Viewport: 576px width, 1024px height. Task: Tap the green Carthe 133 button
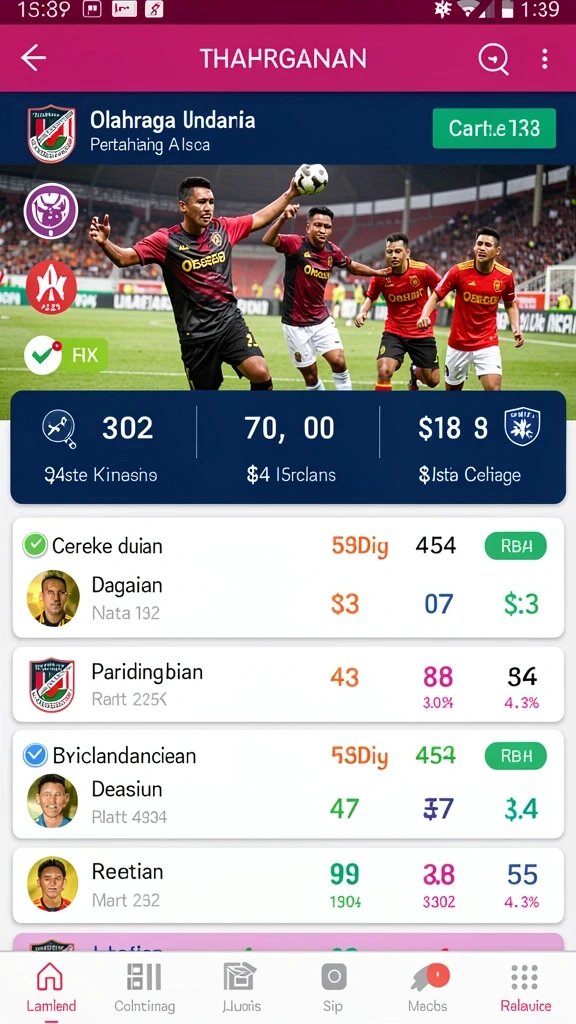coord(494,128)
